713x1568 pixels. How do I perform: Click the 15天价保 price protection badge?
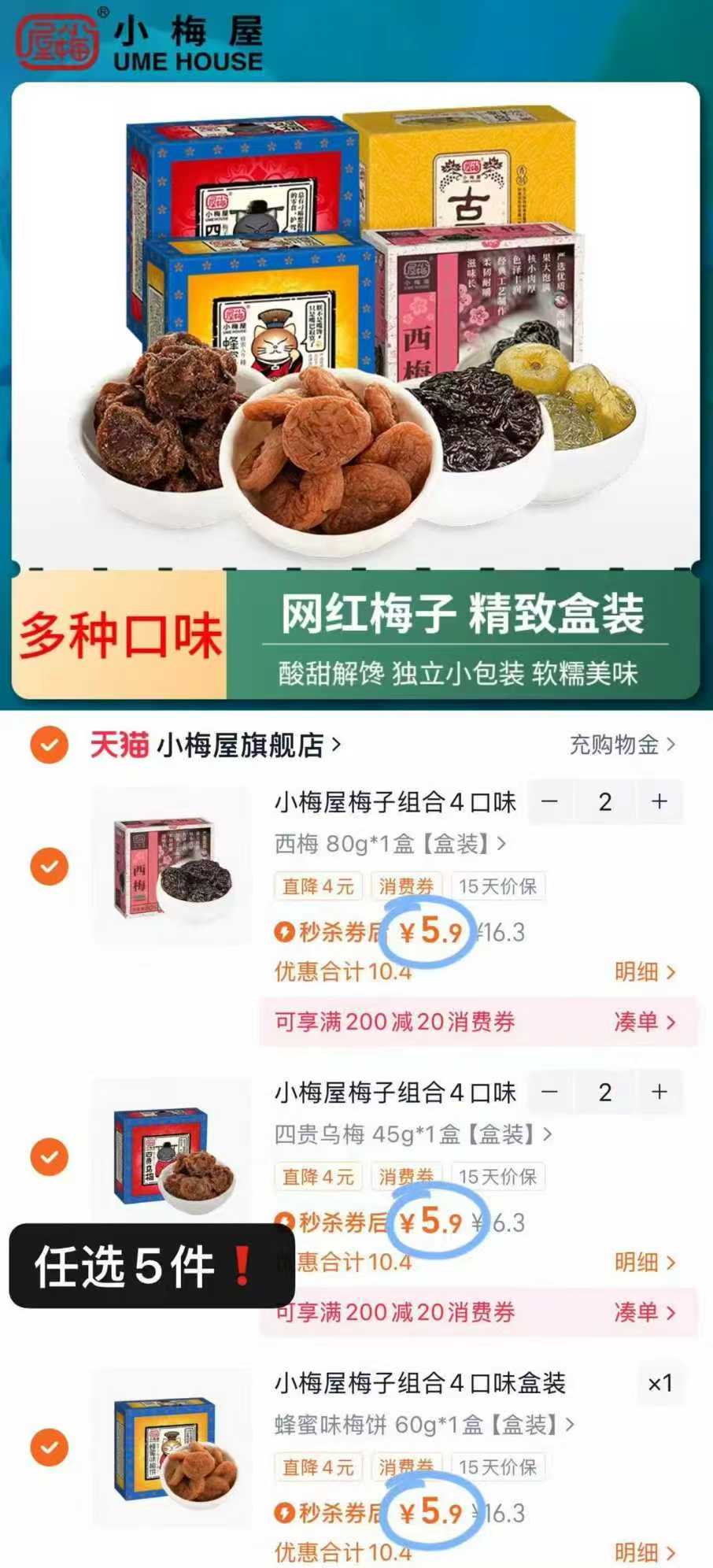pos(499,886)
